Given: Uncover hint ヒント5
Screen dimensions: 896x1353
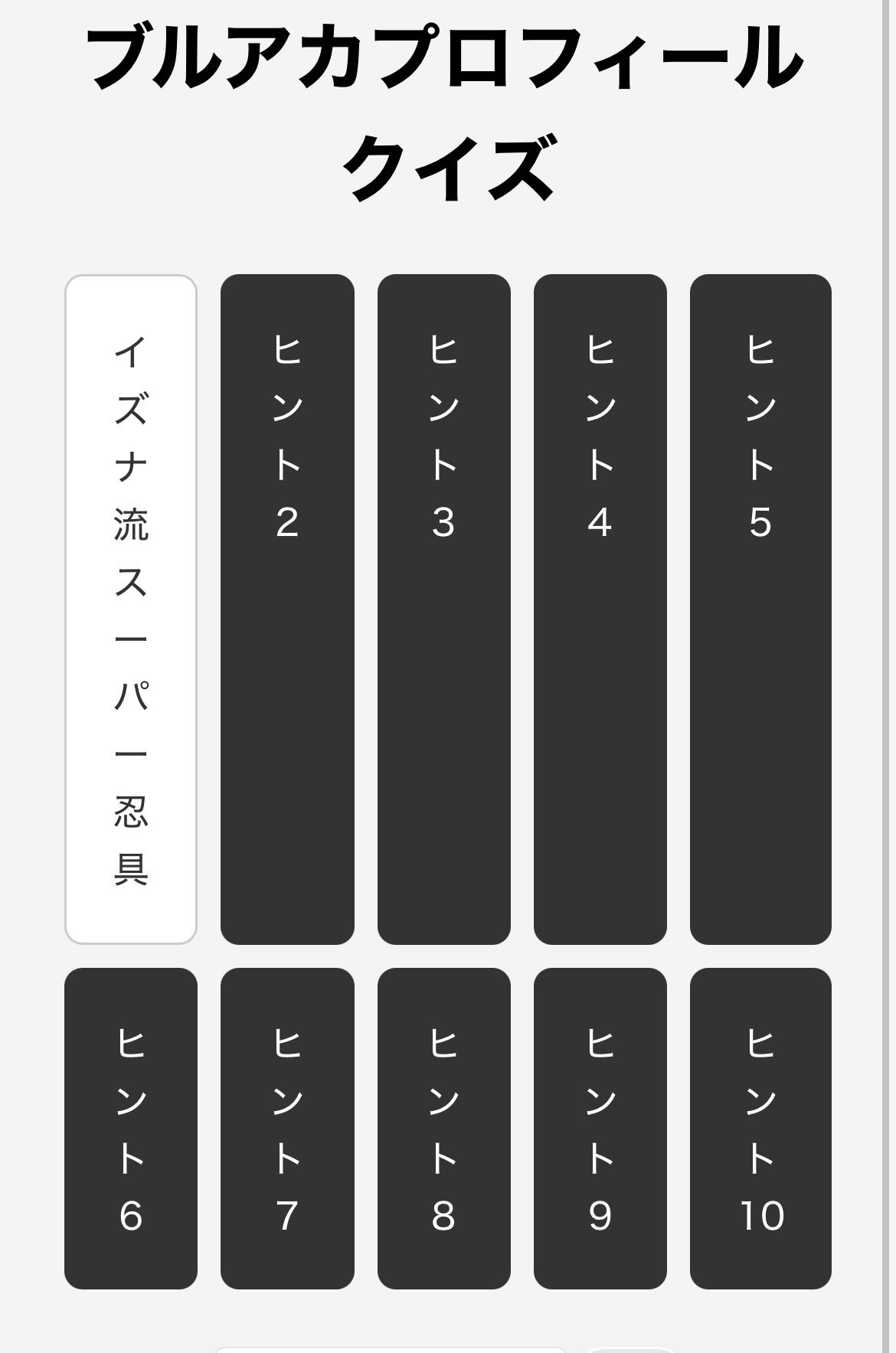Looking at the screenshot, I should pos(760,609).
